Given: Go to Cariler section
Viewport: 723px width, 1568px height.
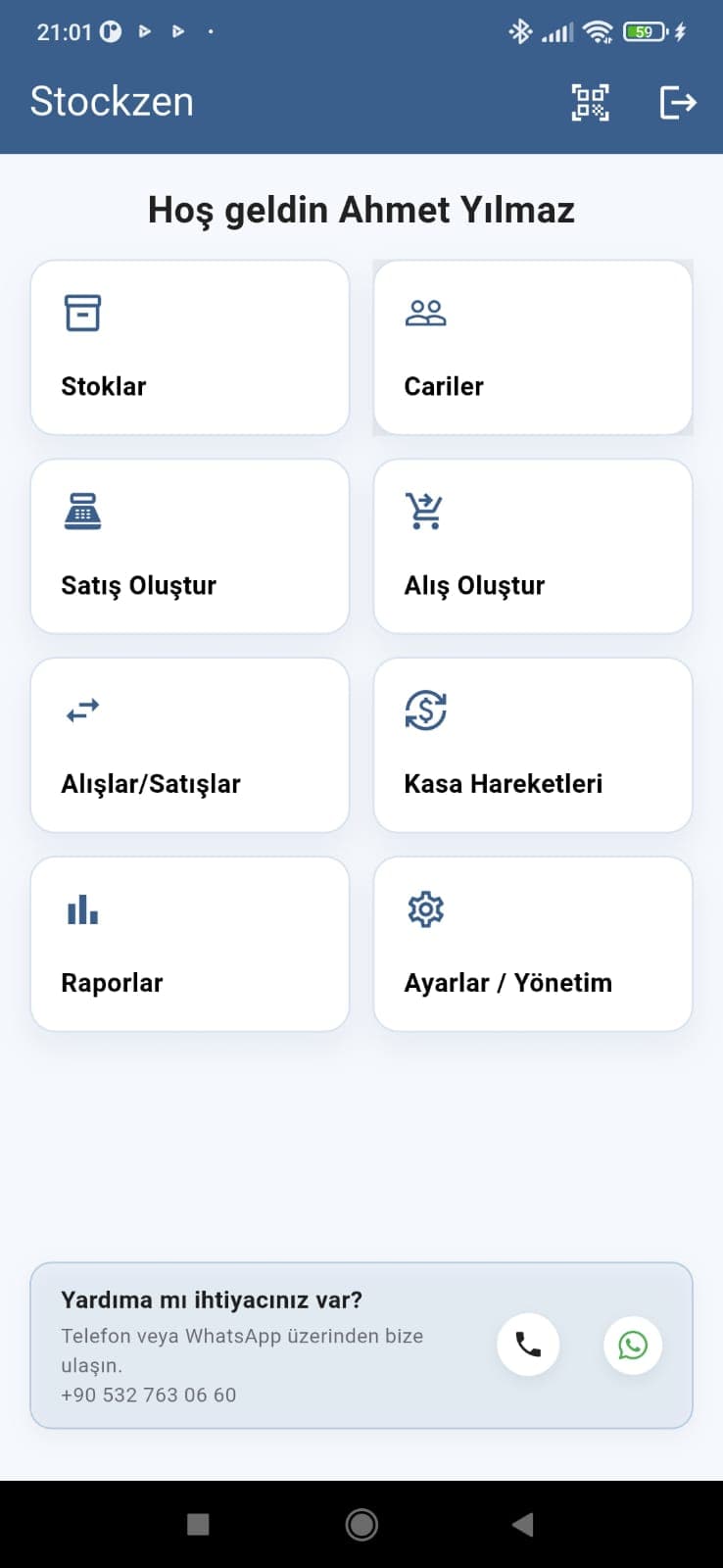Looking at the screenshot, I should [533, 348].
